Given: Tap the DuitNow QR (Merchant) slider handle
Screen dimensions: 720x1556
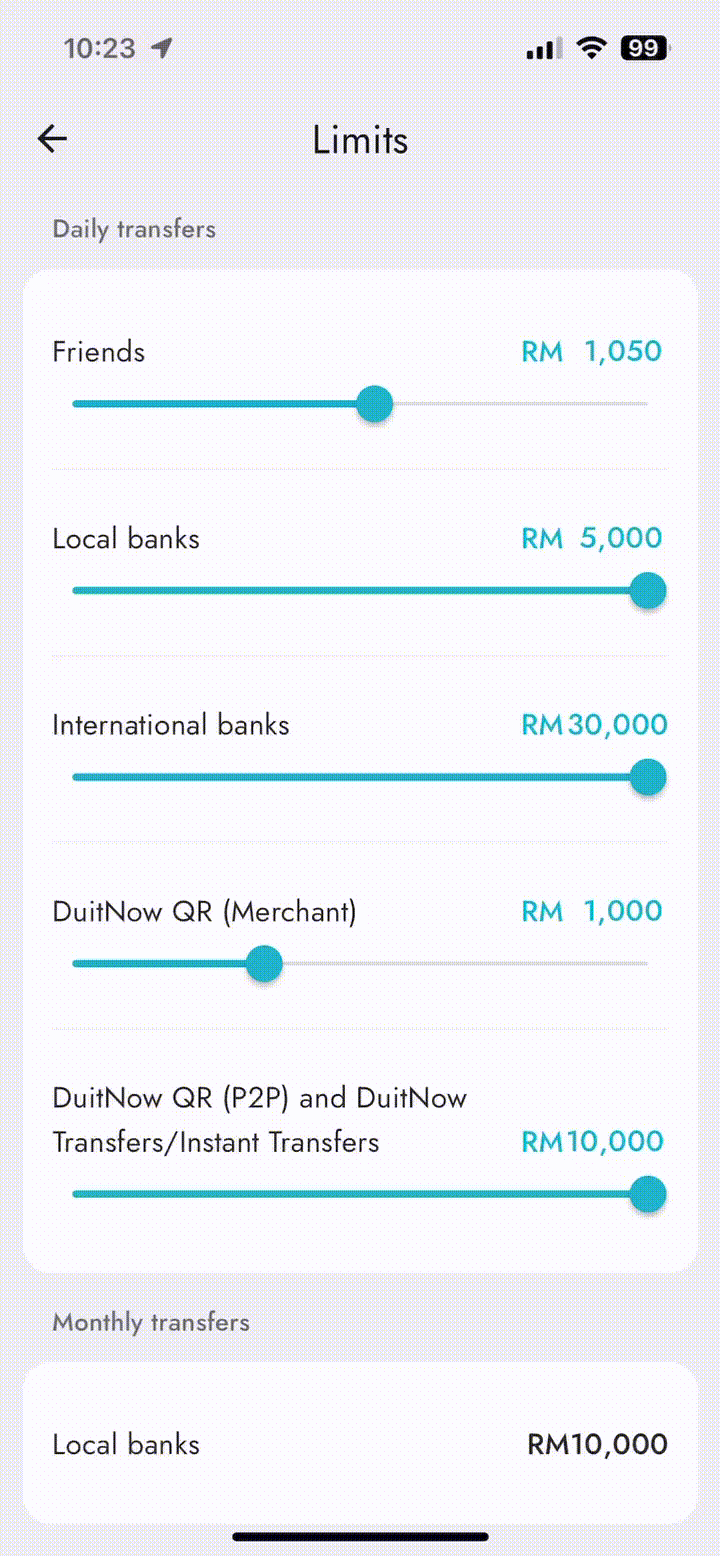Looking at the screenshot, I should 264,964.
